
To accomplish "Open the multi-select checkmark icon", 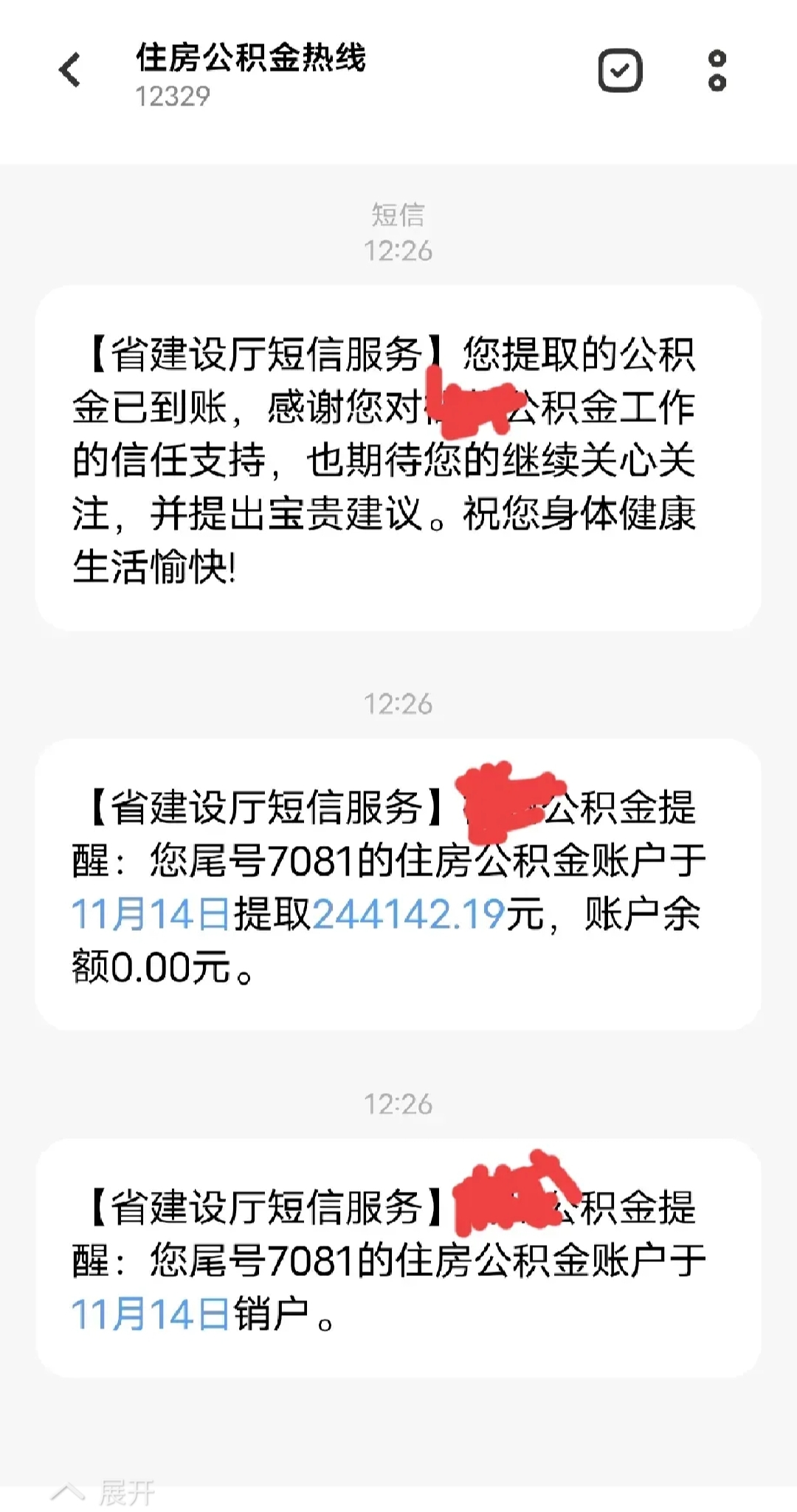I will [618, 72].
